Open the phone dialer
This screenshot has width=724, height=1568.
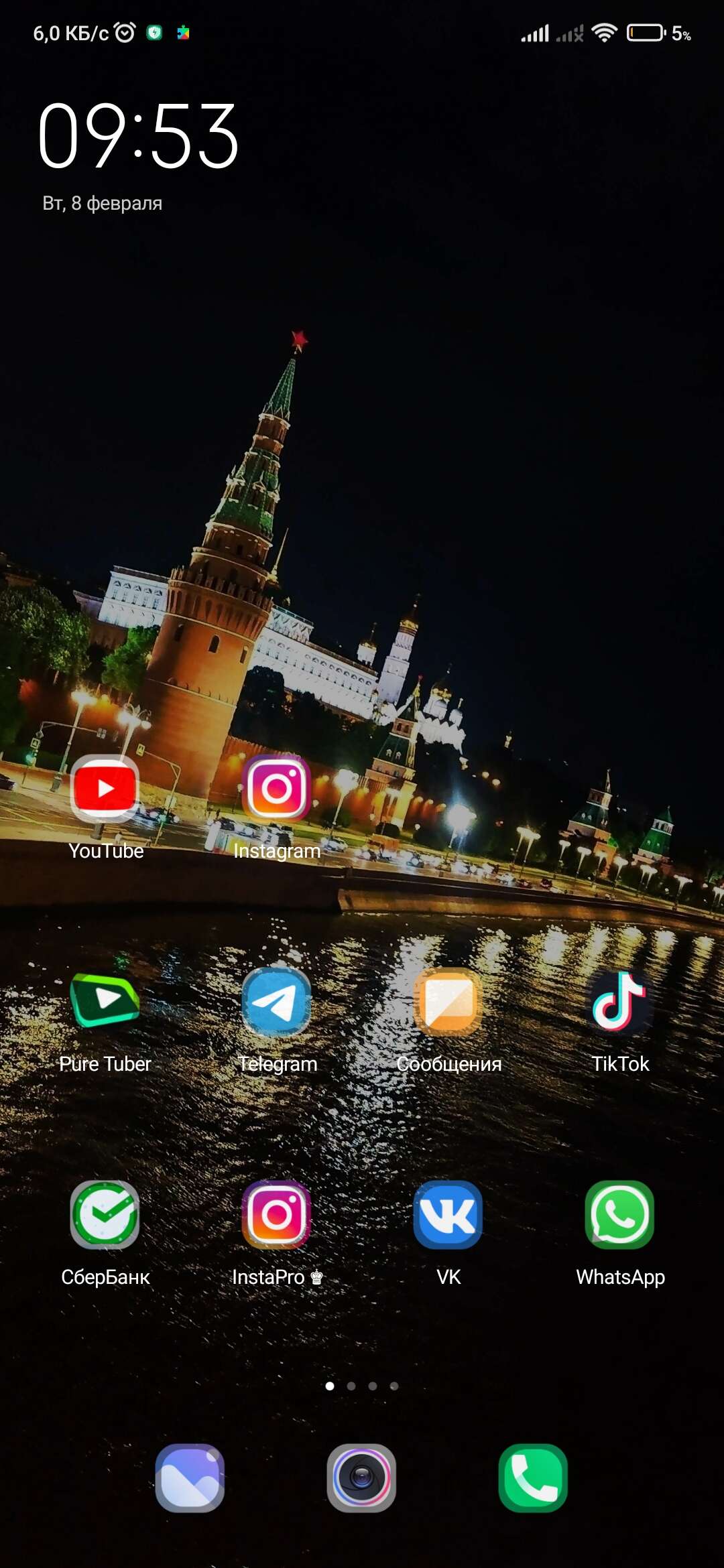coord(533,1478)
